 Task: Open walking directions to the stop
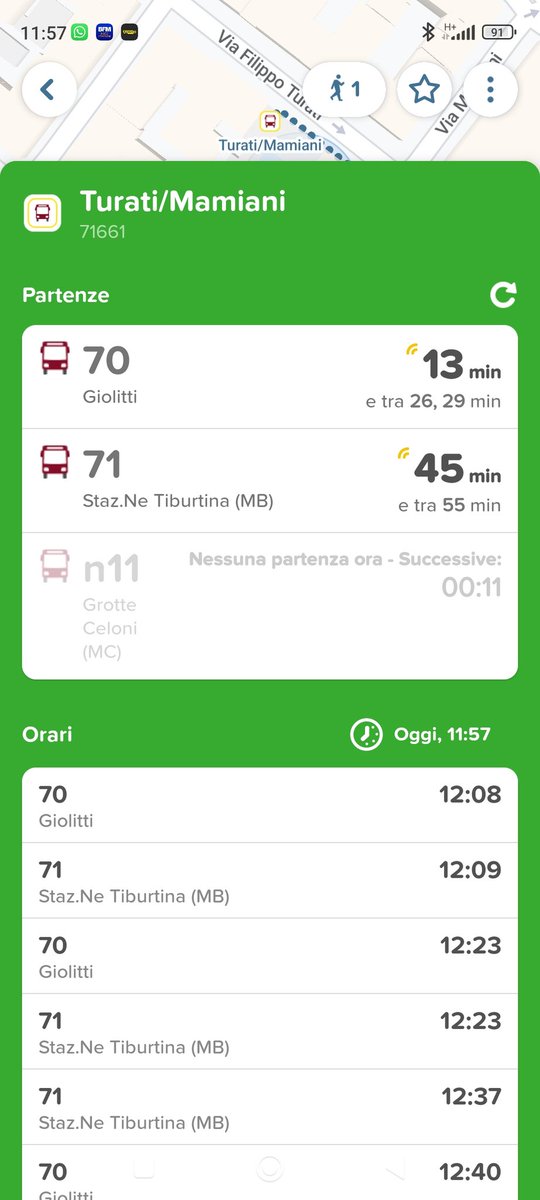[x=345, y=90]
